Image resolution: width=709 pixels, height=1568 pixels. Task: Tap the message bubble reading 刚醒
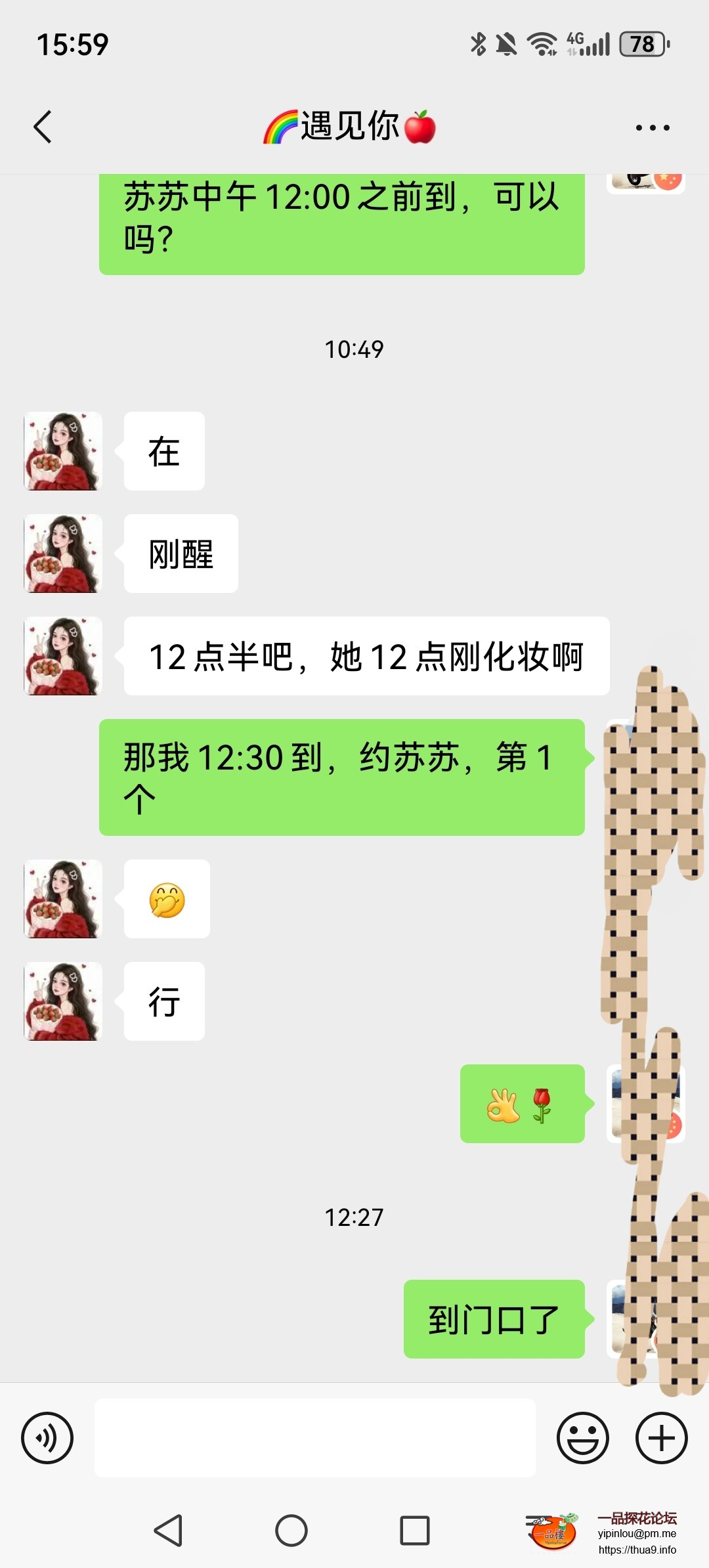(x=180, y=554)
